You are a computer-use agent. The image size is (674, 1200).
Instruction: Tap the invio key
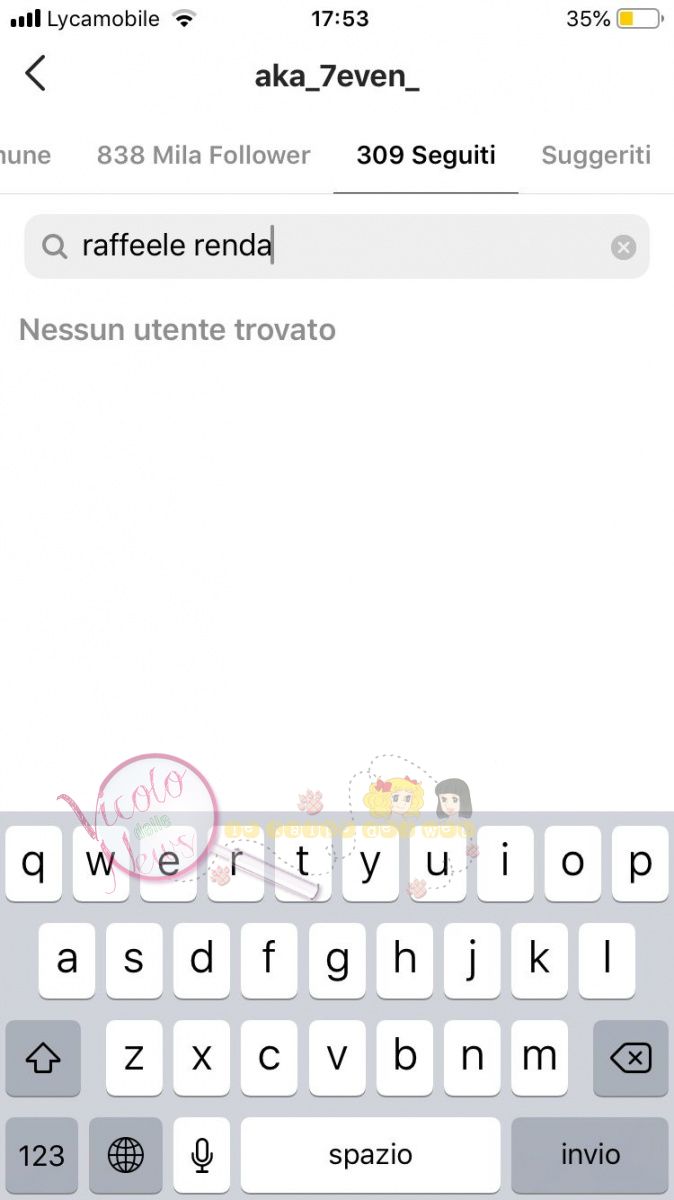click(590, 1155)
